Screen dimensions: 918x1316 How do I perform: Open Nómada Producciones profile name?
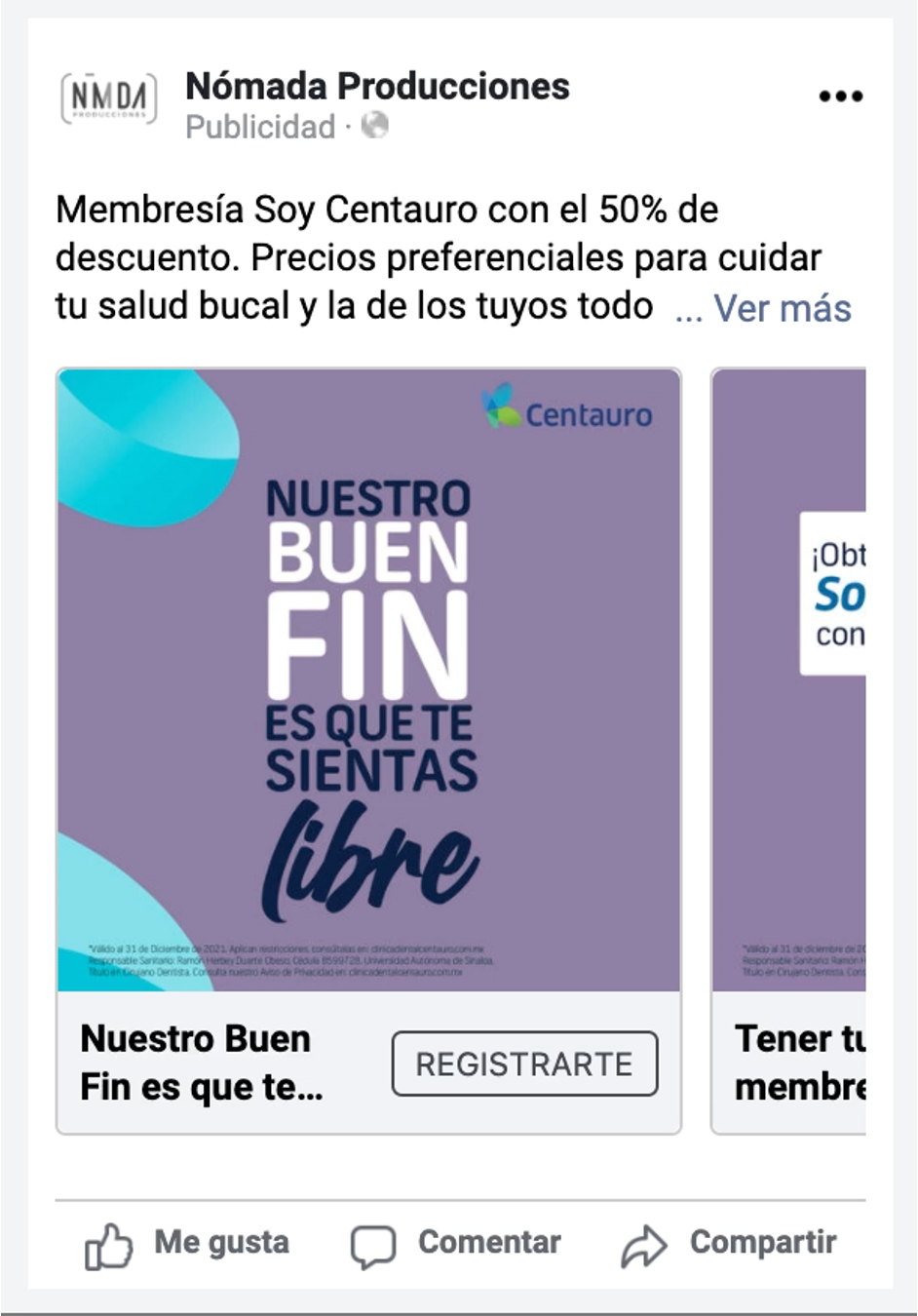click(x=377, y=86)
